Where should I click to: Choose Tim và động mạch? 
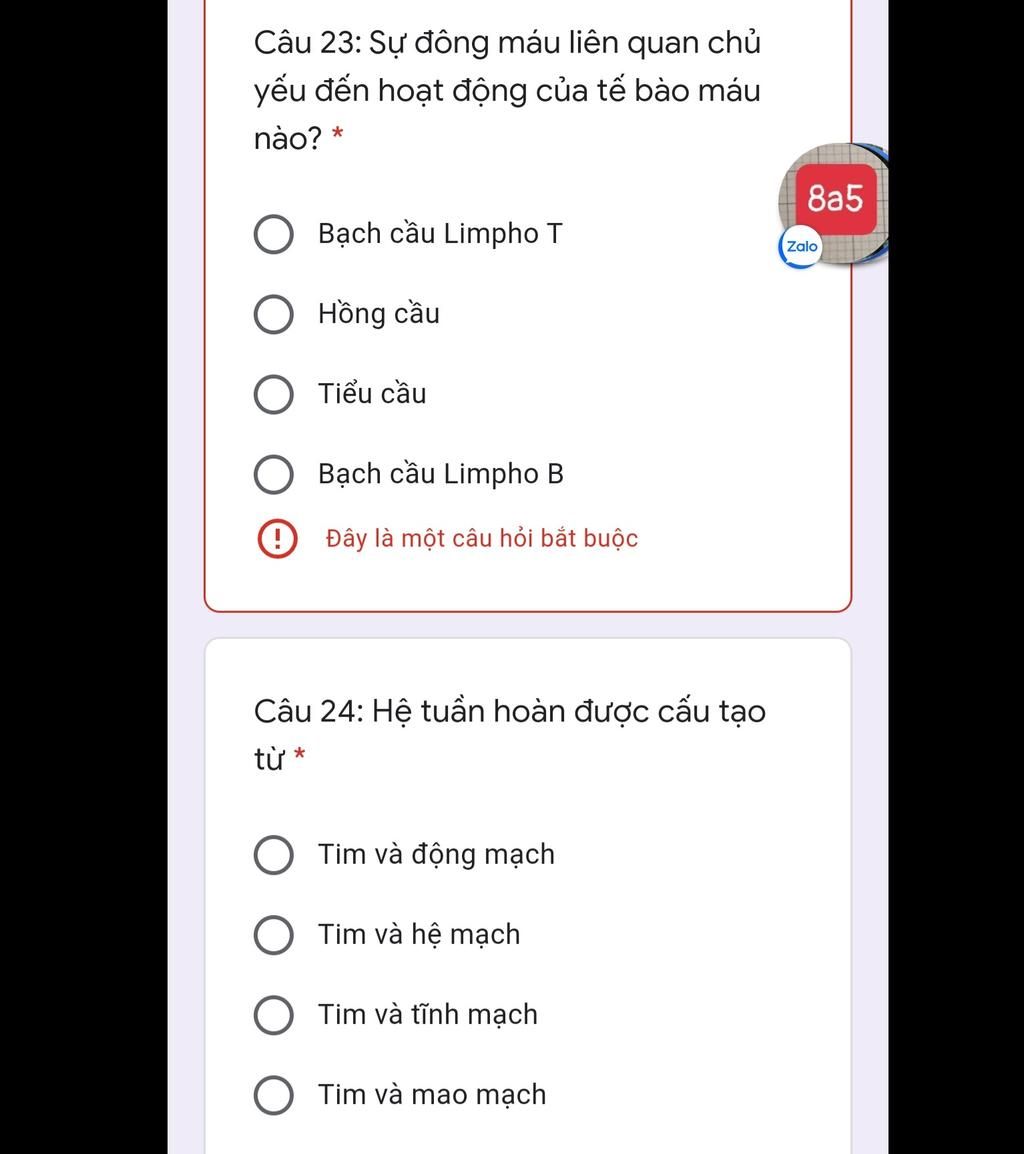tap(274, 856)
